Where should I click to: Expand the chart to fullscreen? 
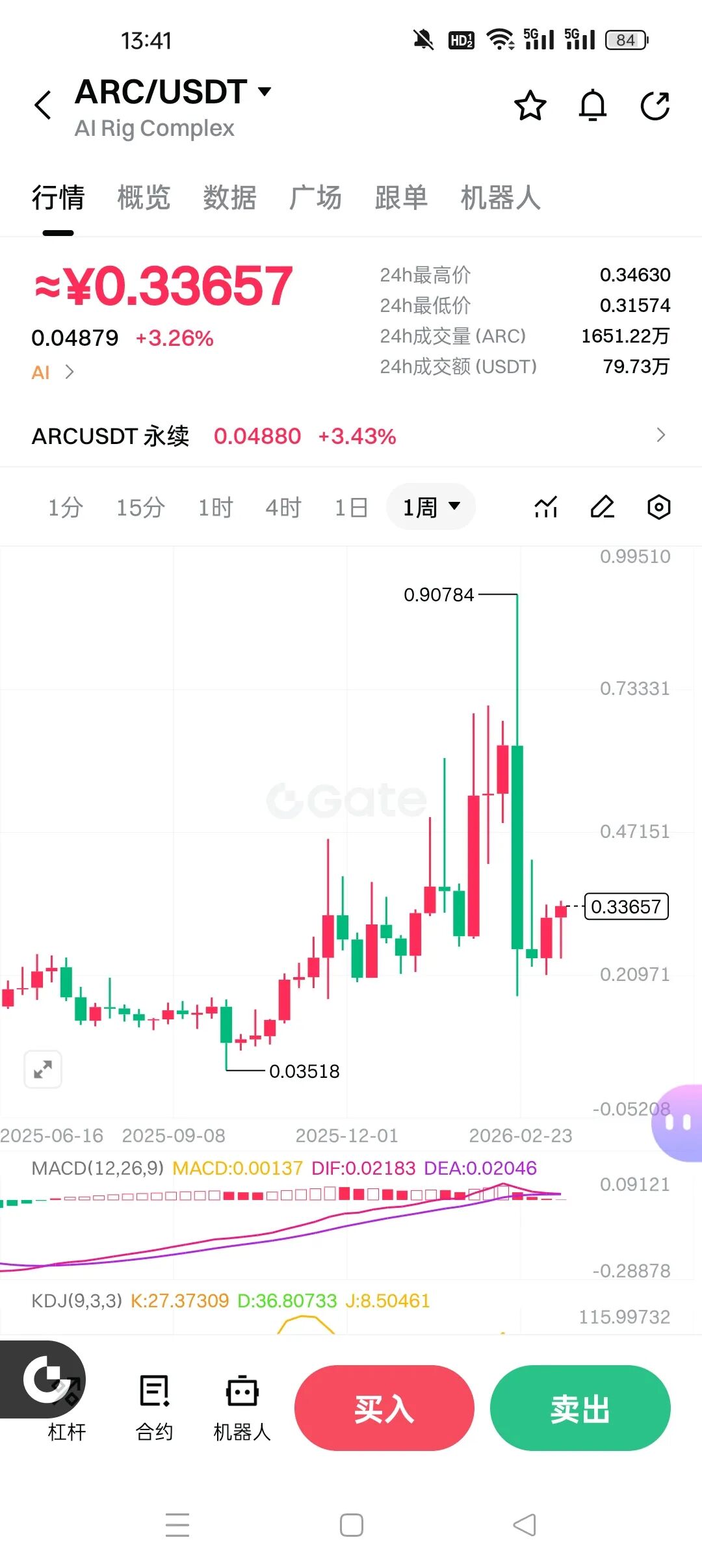[x=43, y=1069]
